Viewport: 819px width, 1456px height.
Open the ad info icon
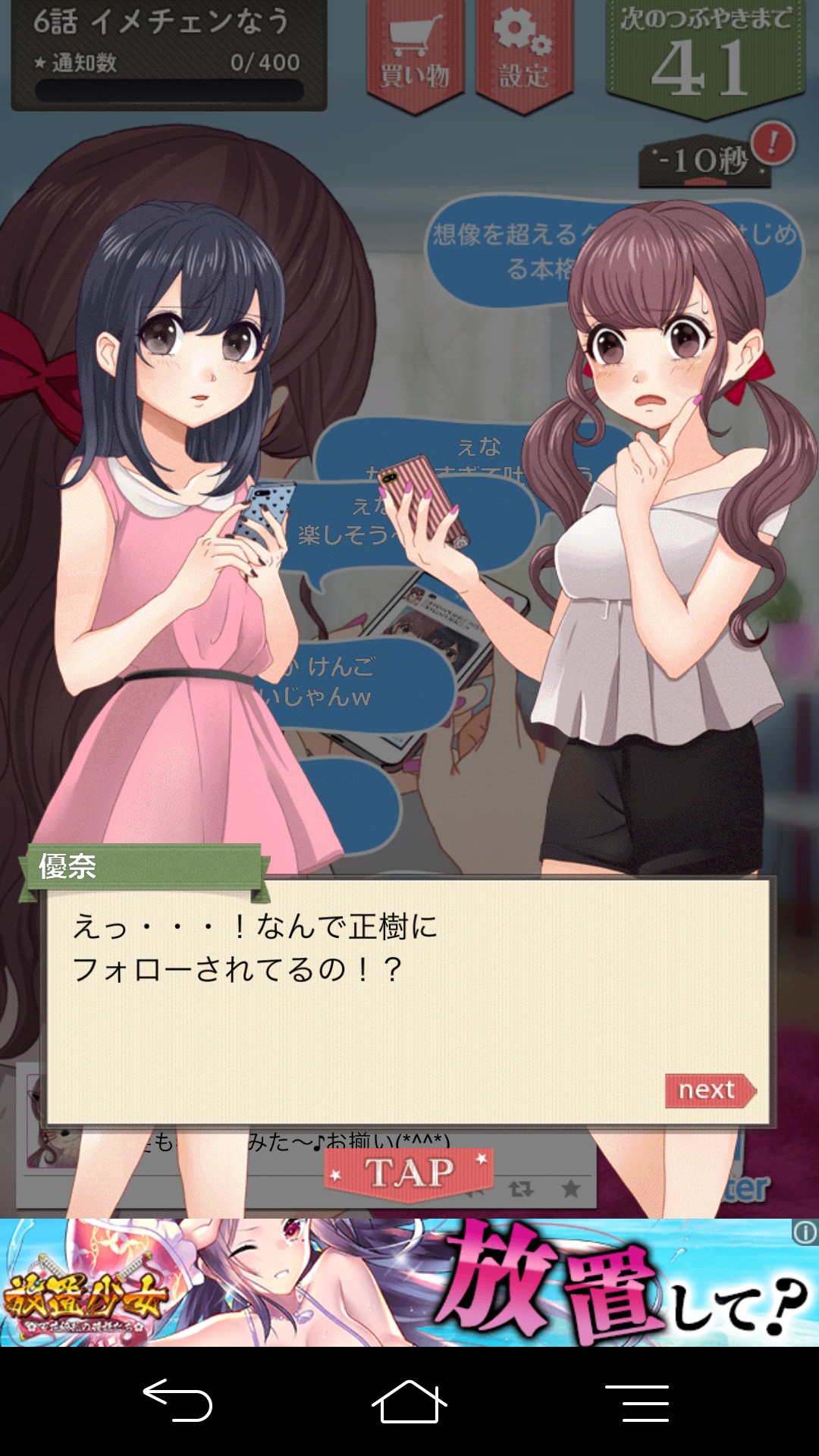[805, 1232]
